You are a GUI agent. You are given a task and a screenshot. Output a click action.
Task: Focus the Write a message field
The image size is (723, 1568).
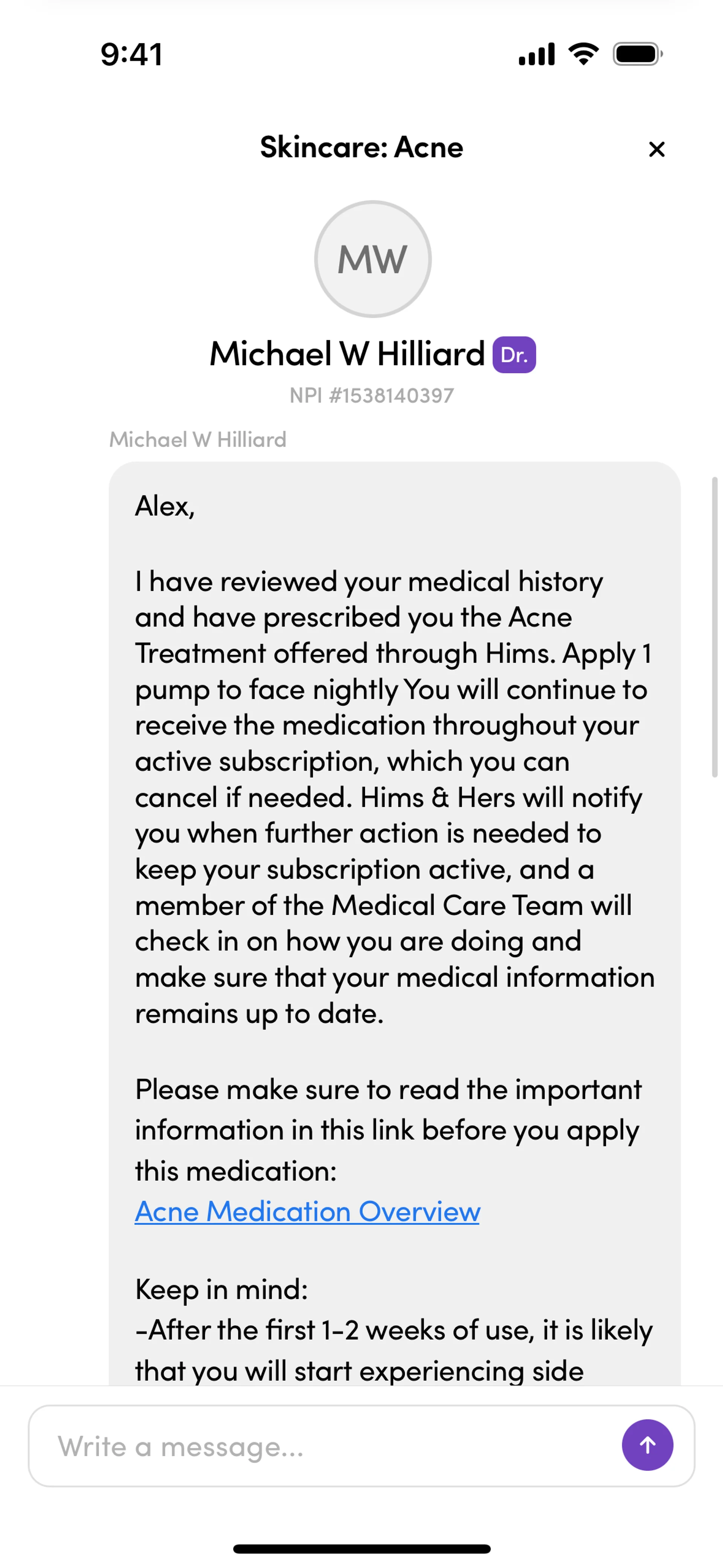coord(323,1446)
